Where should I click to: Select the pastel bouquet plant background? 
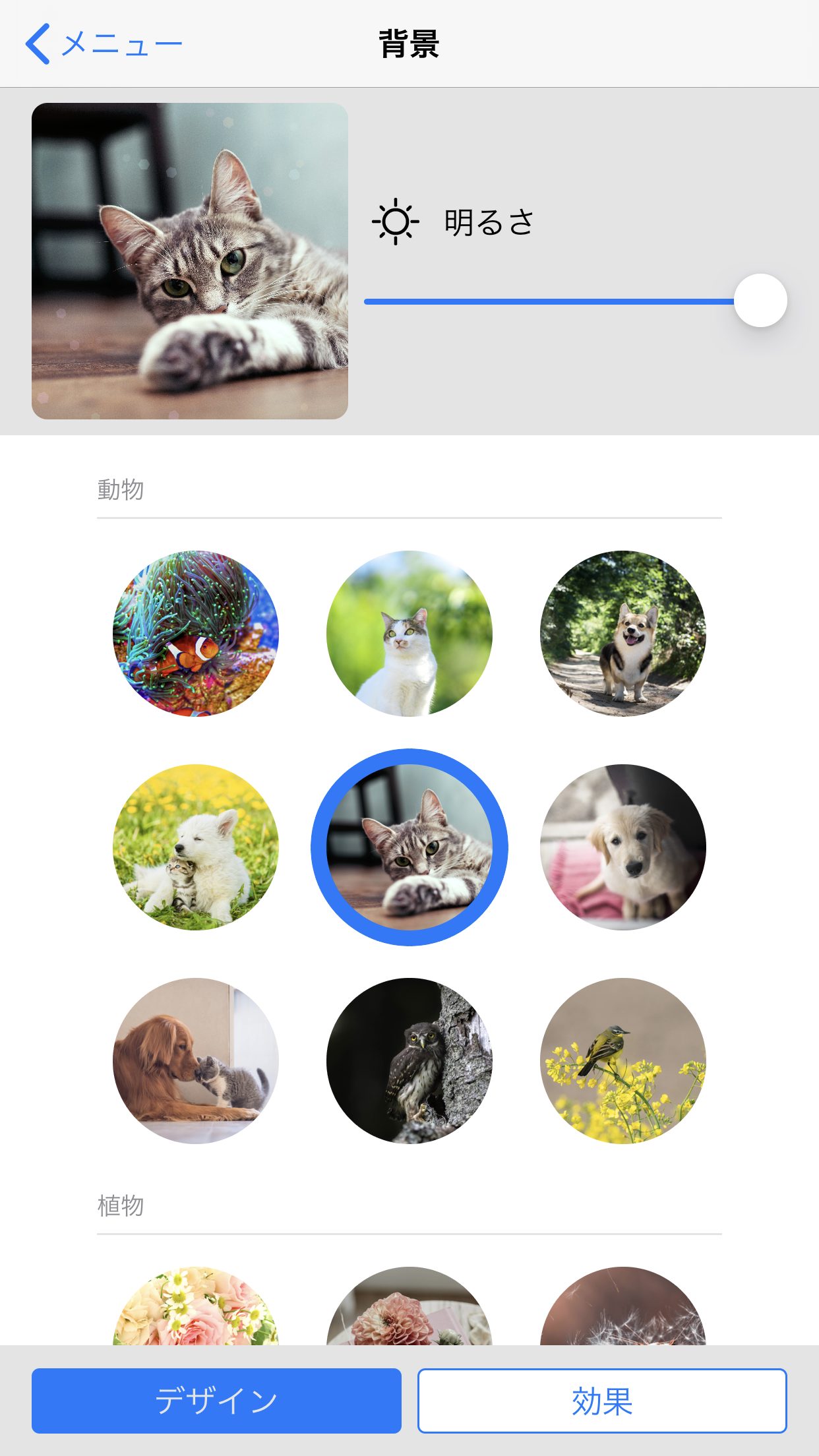point(196,1306)
